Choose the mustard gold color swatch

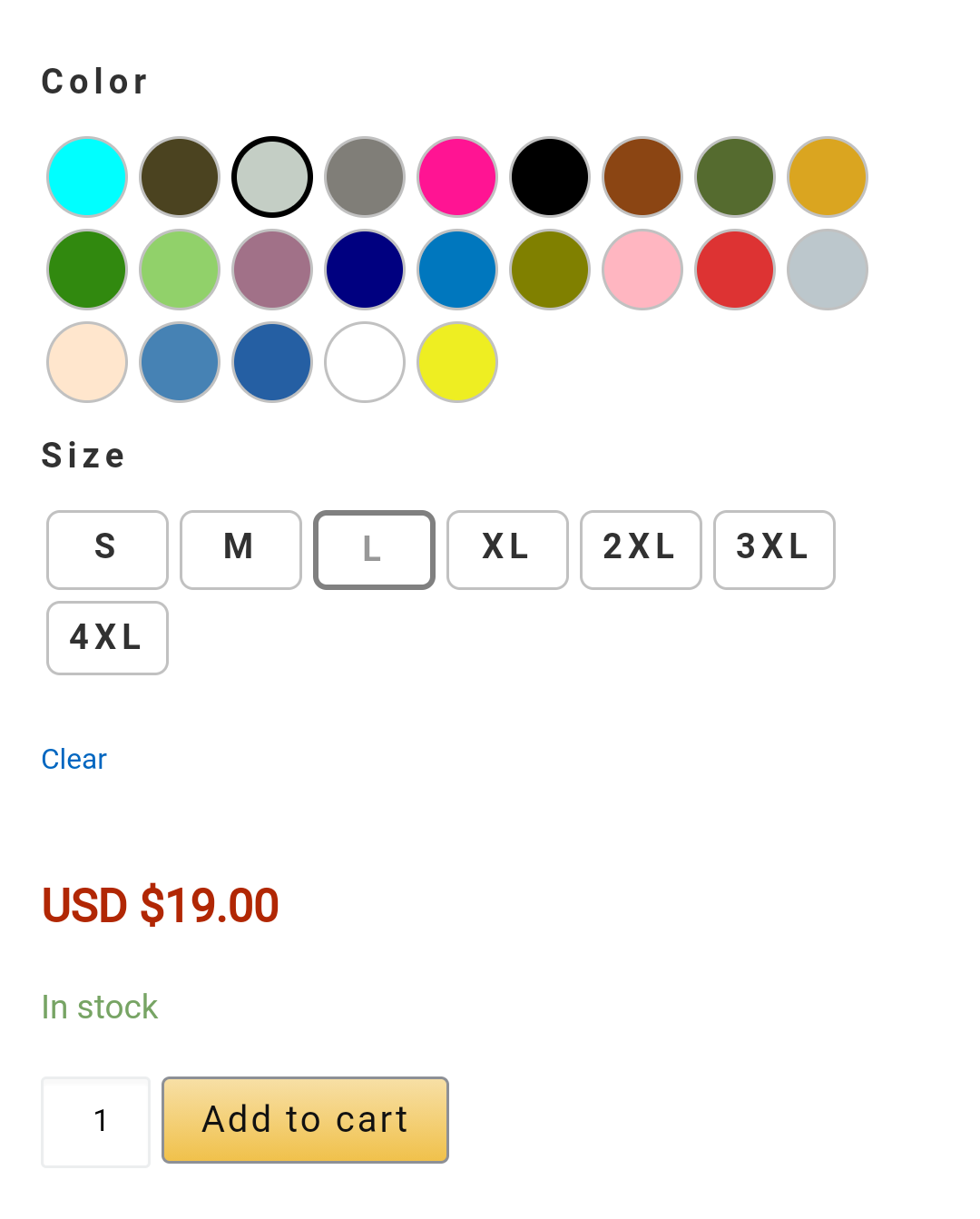(828, 177)
